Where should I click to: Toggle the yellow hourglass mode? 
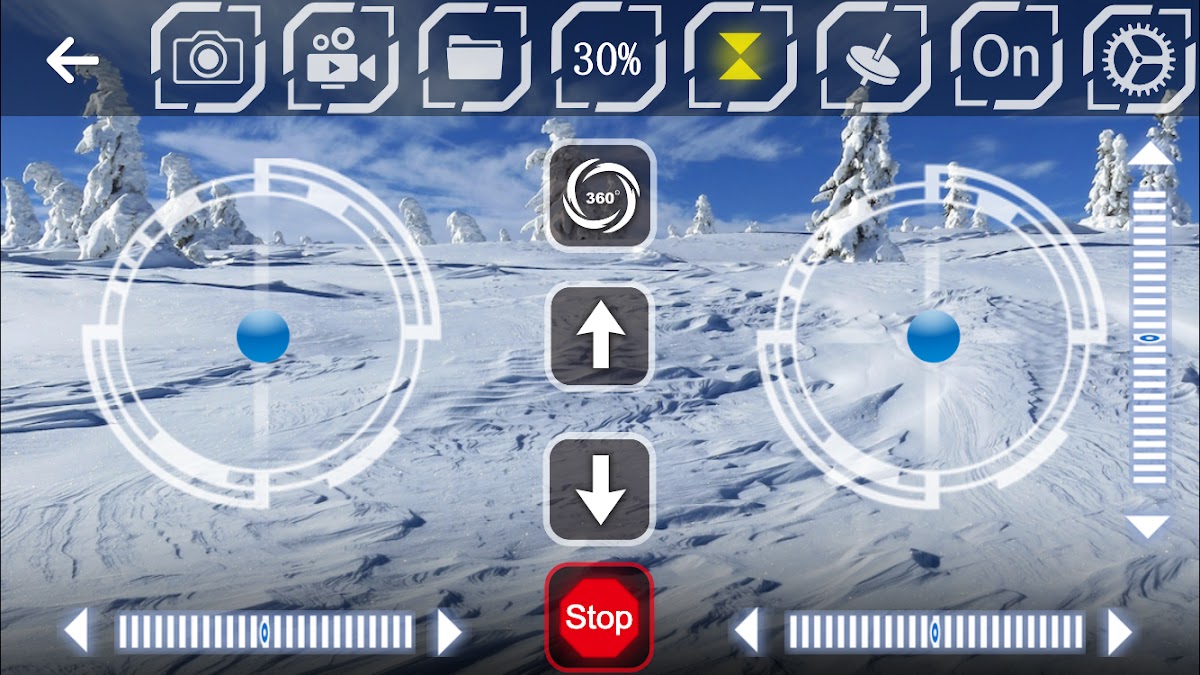(740, 57)
